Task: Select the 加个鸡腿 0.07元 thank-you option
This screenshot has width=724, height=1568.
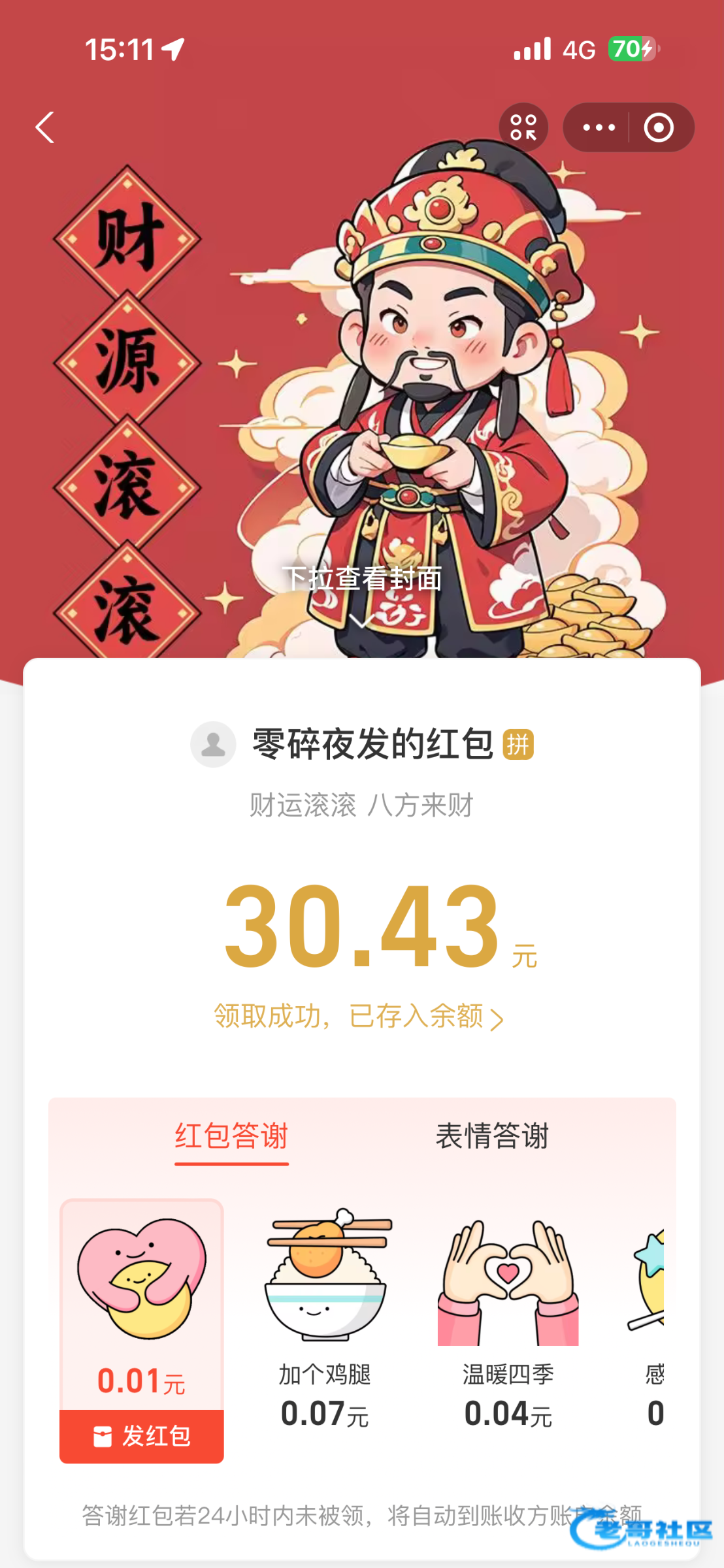Action: coord(325,1320)
